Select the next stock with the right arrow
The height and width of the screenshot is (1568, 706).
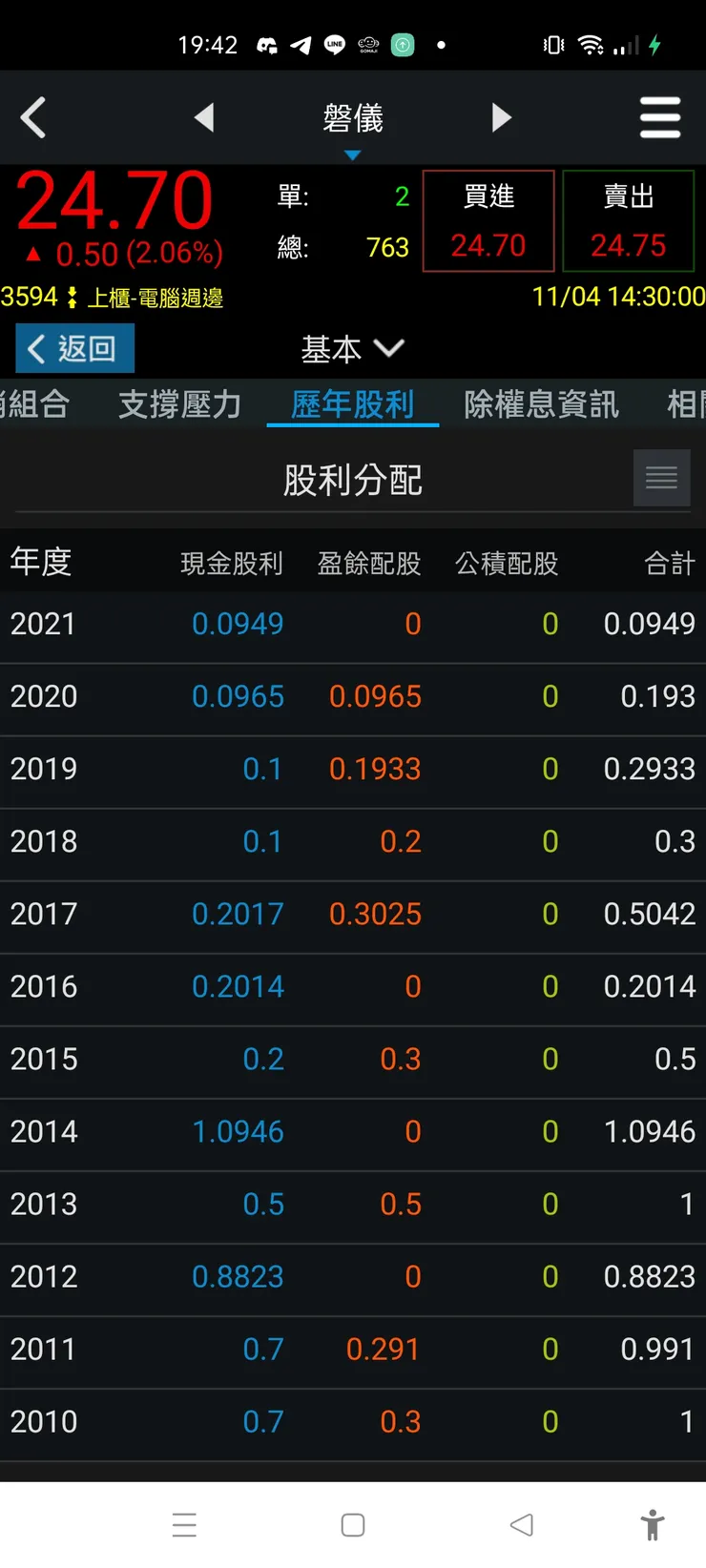tap(502, 117)
